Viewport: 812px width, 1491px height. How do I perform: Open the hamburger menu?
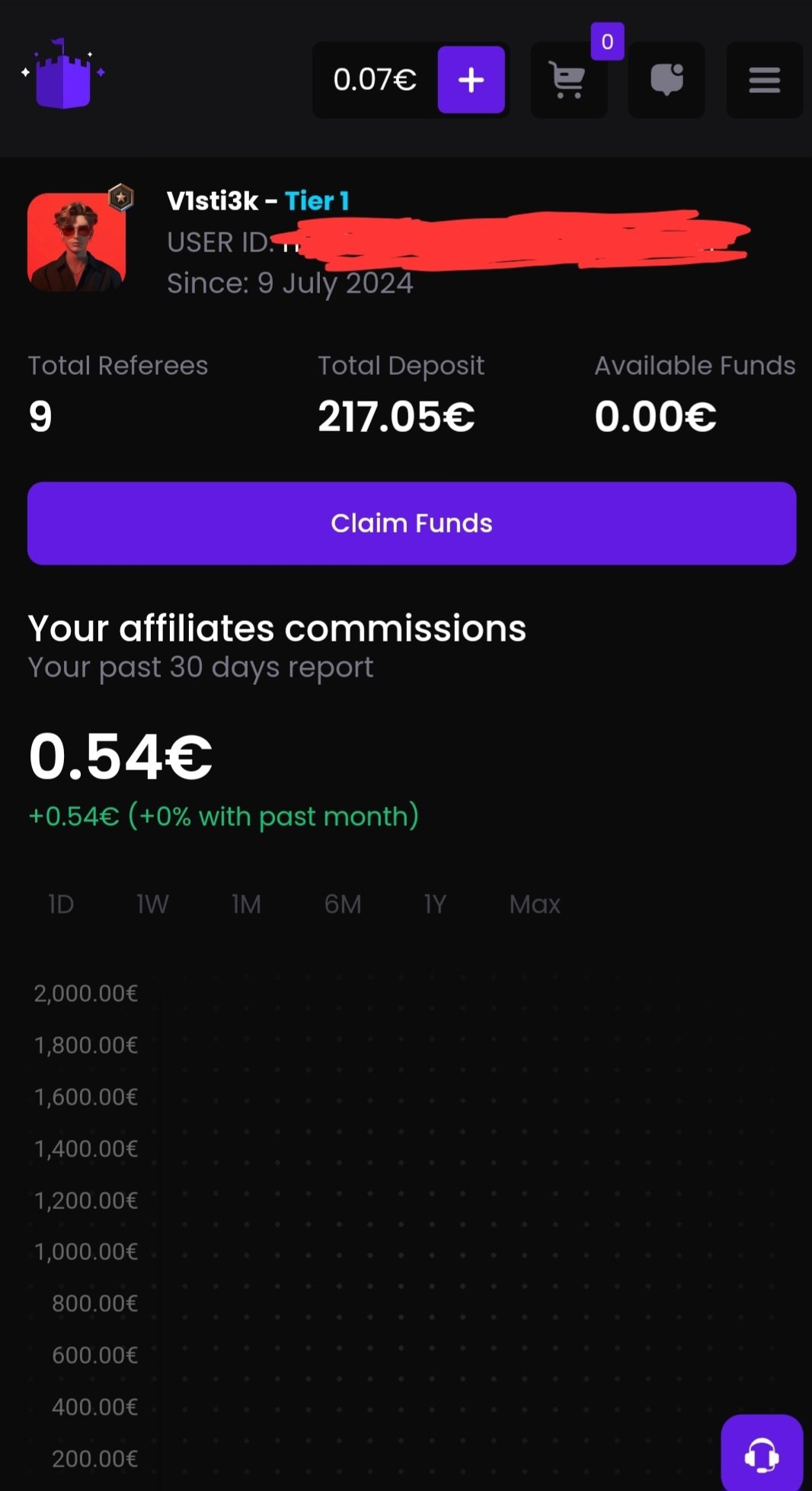764,79
